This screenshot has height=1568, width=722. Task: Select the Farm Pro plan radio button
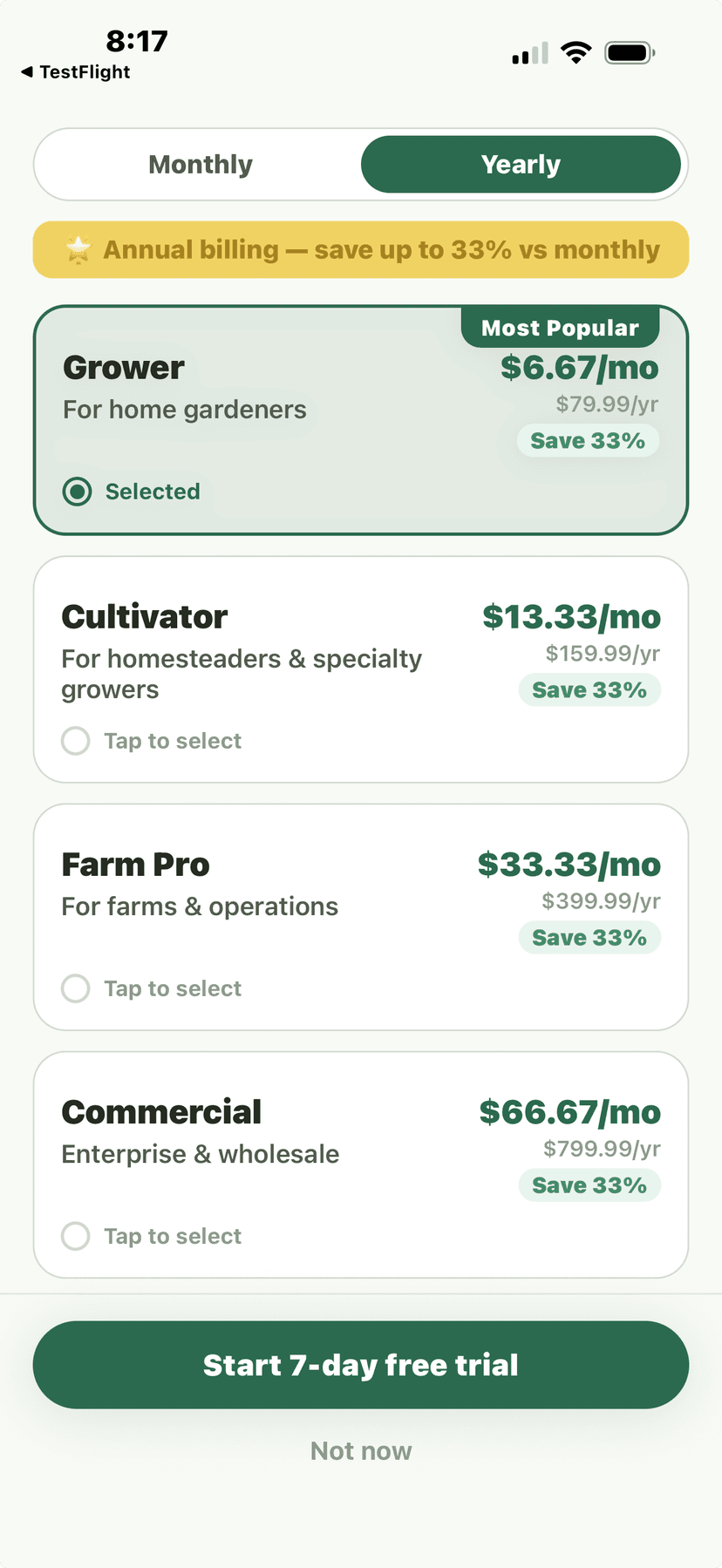coord(75,988)
